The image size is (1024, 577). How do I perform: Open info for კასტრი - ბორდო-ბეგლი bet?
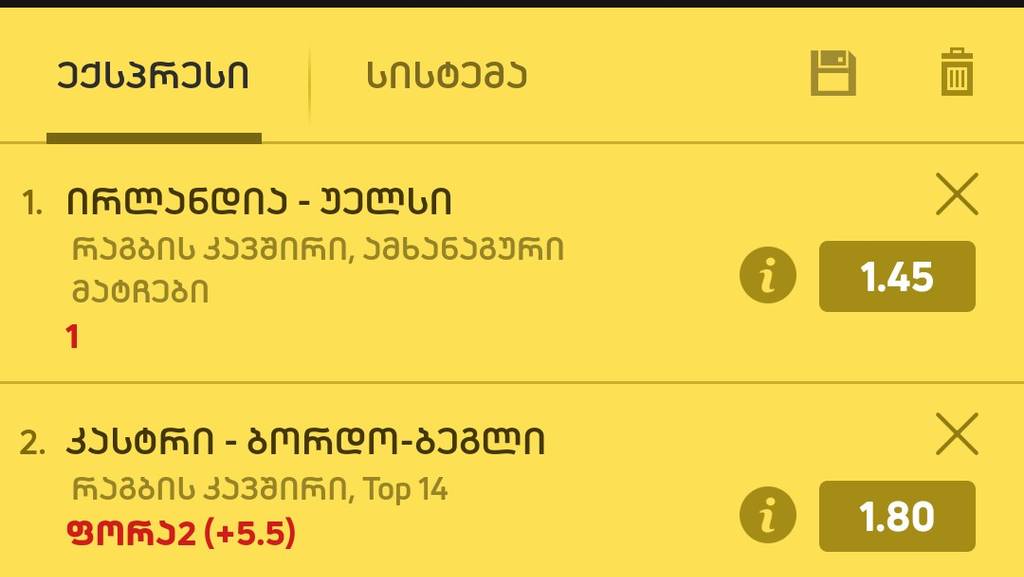point(767,517)
